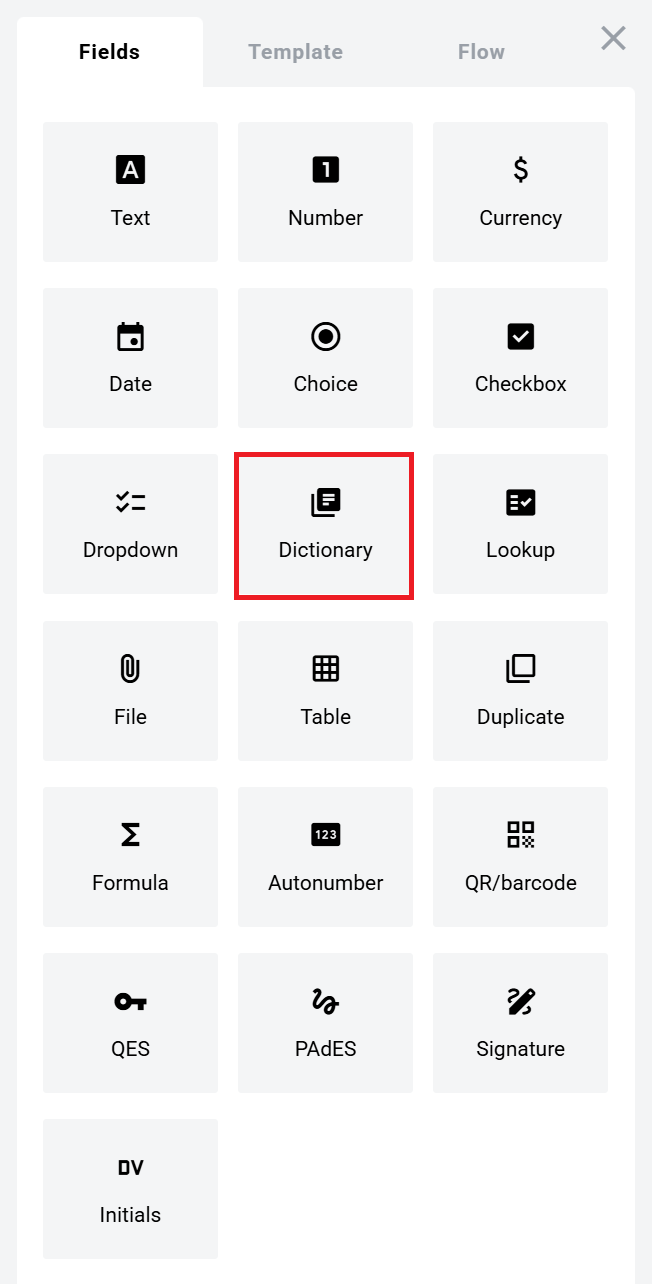Add a Checkbox field
The image size is (652, 1284).
(520, 358)
